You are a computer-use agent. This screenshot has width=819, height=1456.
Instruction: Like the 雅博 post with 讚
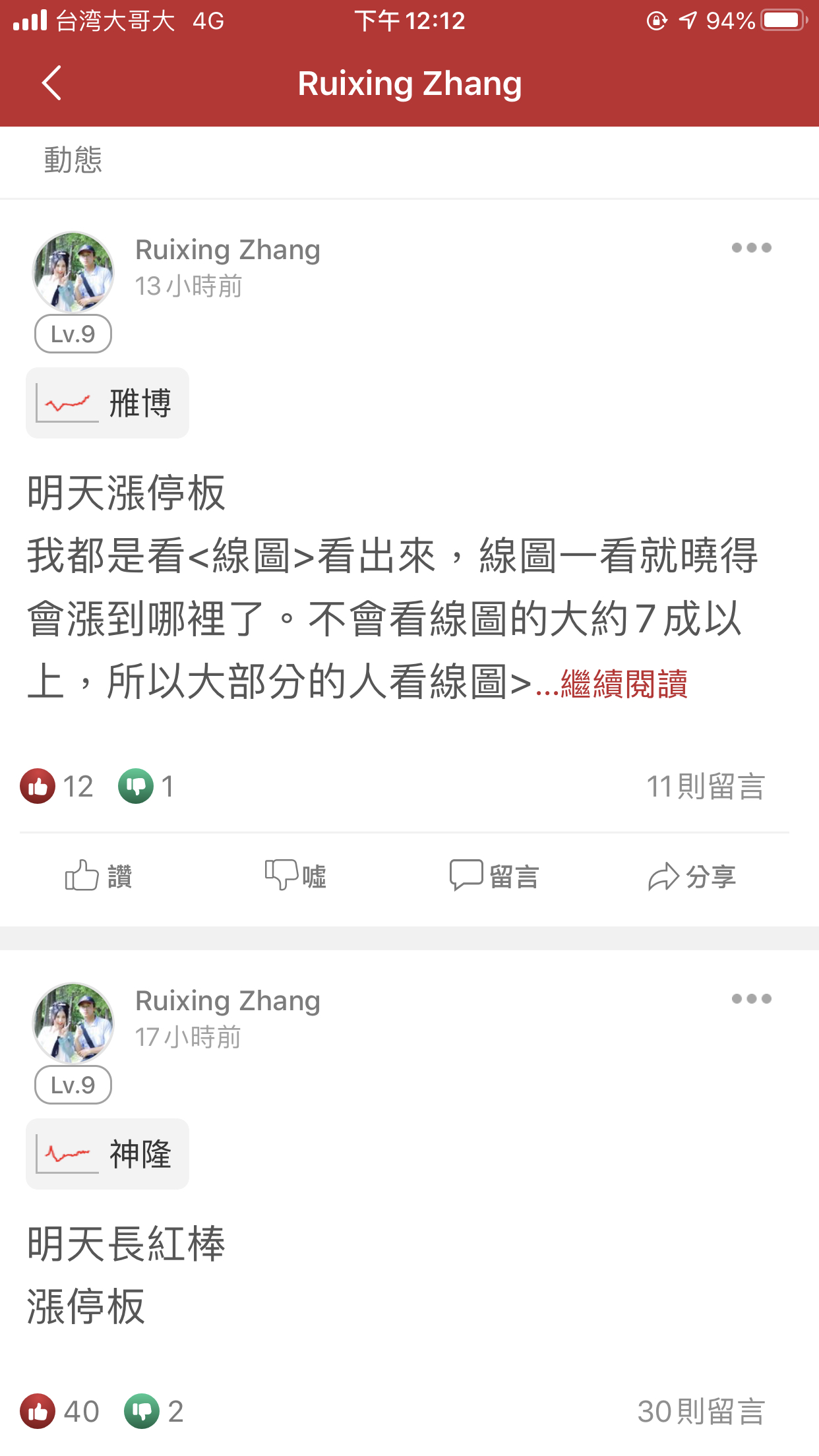tap(99, 876)
